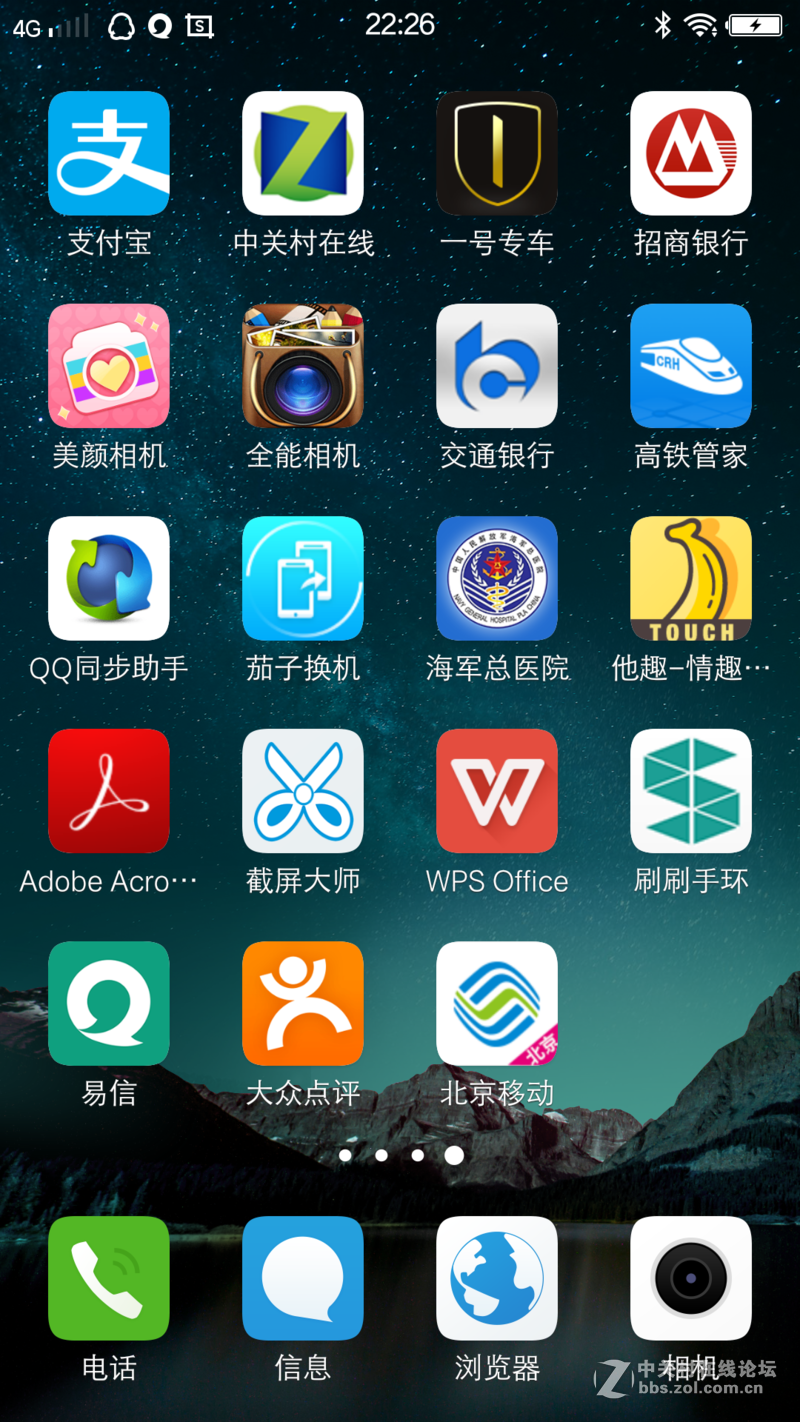Image resolution: width=800 pixels, height=1422 pixels.
Task: Open the 电话 dialer in the dock
Action: 109,1278
